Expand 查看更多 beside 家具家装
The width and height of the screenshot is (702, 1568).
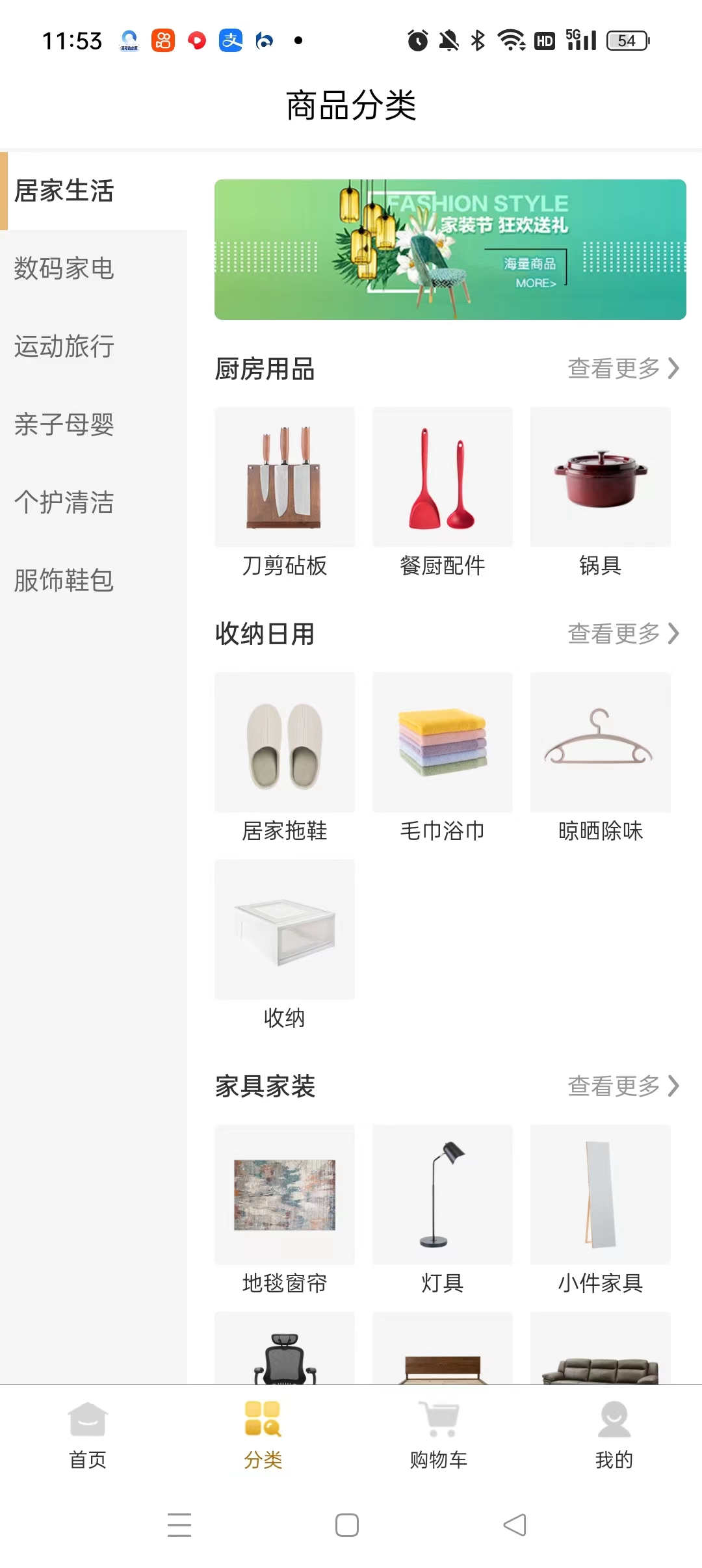click(621, 1086)
